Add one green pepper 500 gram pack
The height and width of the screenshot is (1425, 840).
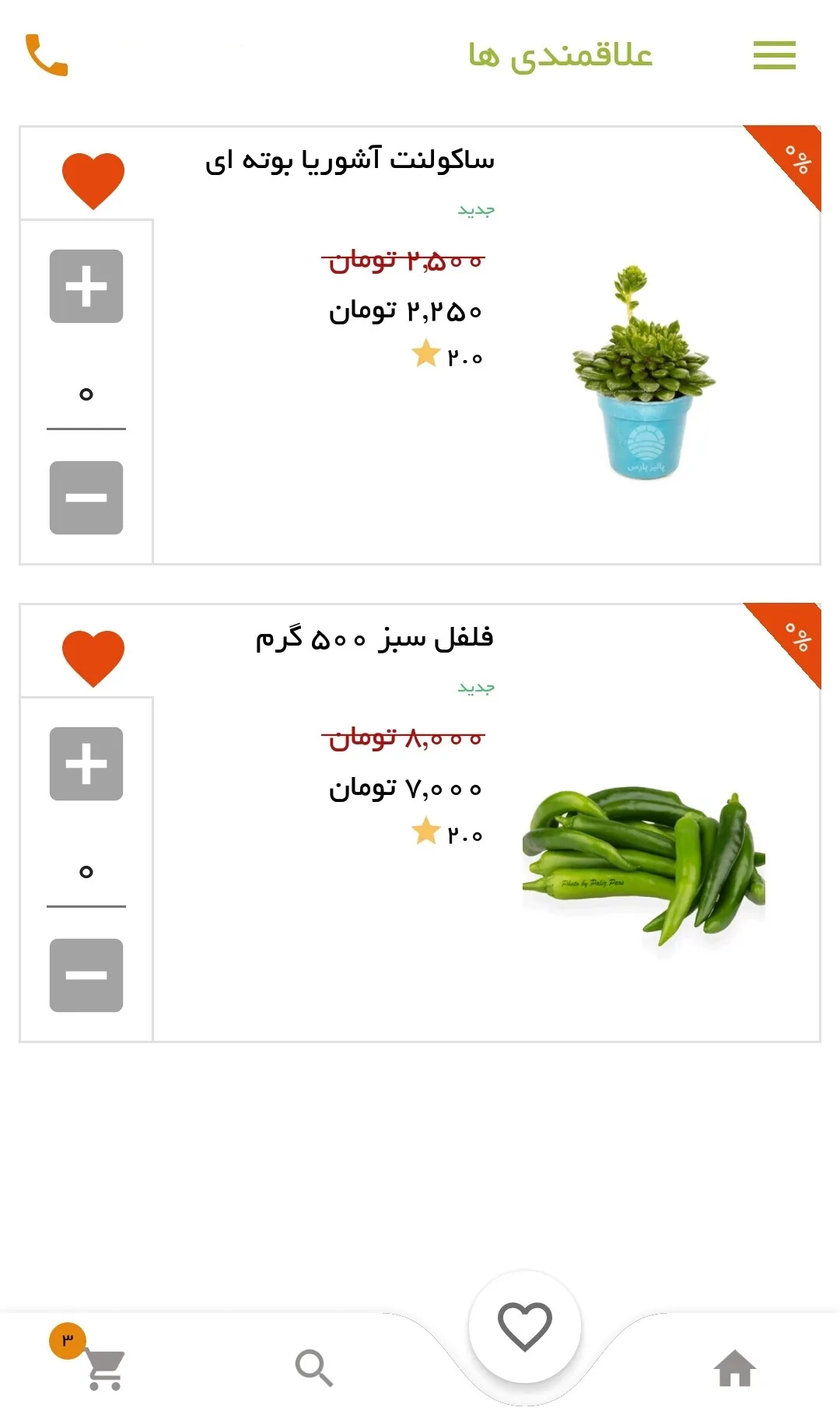click(x=86, y=764)
